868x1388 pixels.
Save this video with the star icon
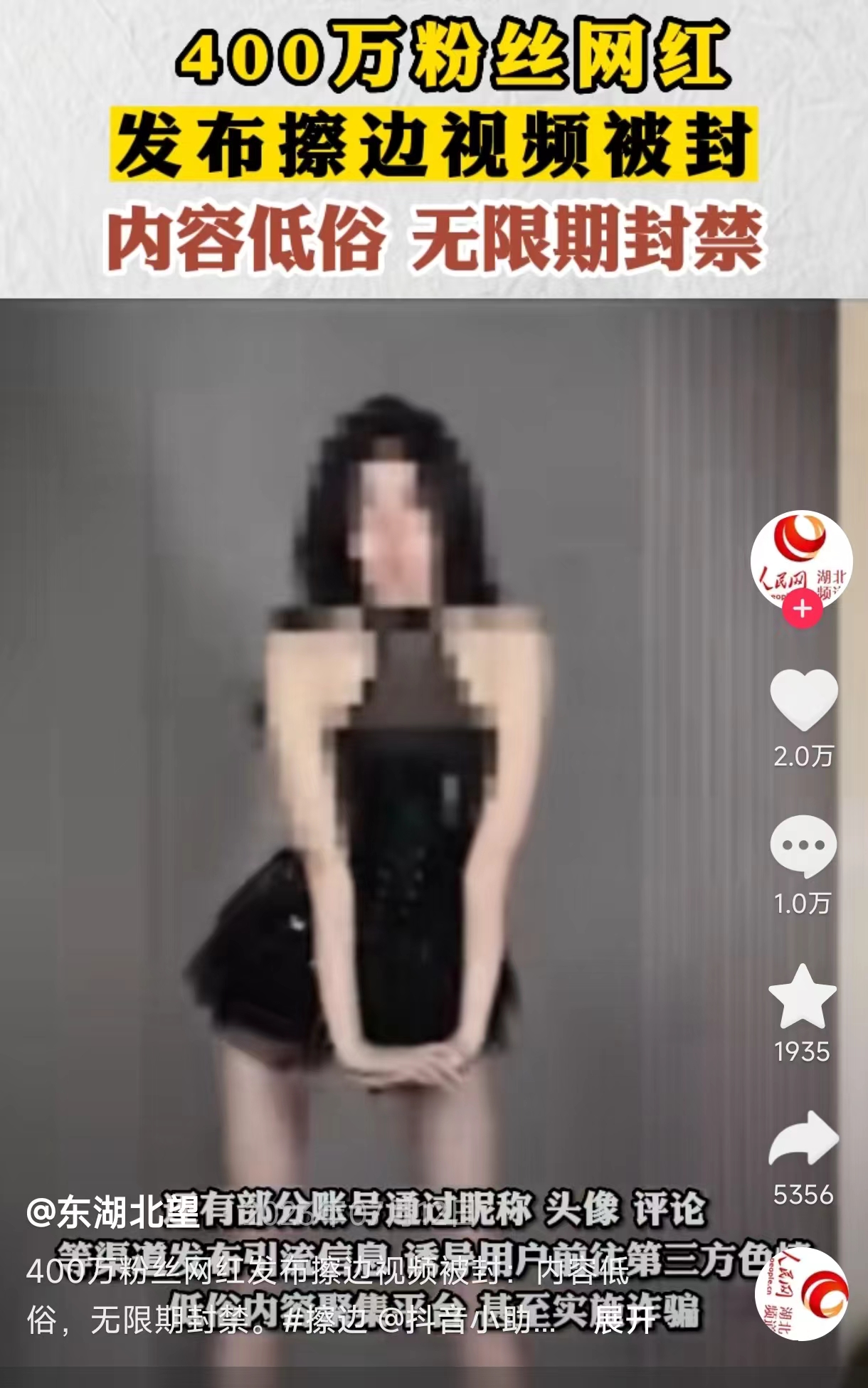(803, 997)
